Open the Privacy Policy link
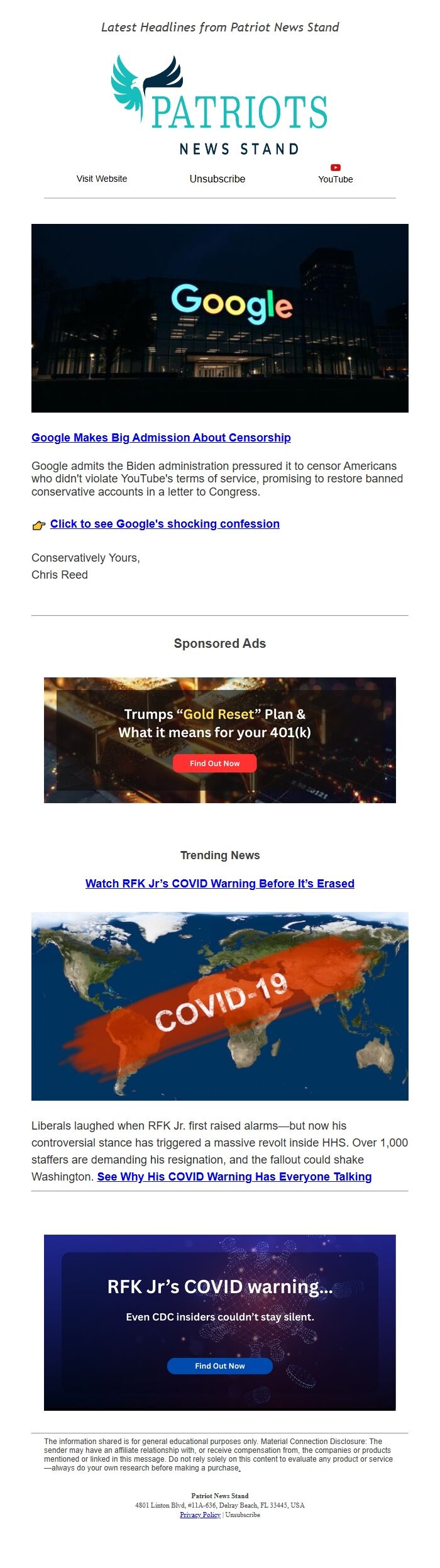The width and height of the screenshot is (440, 1568). tap(200, 1515)
